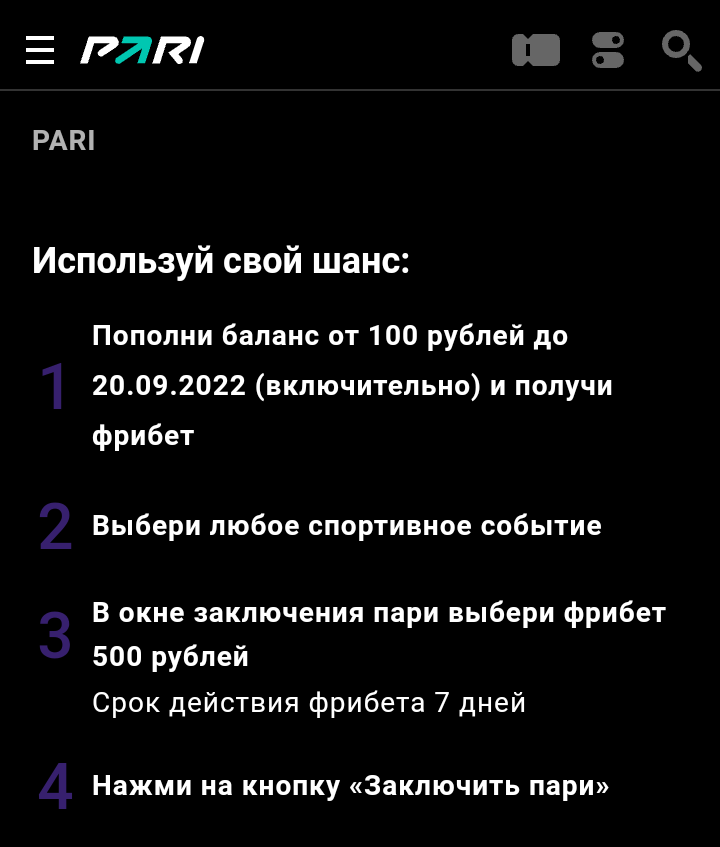This screenshot has width=720, height=847.
Task: Tap the PARI logo to go home
Action: [142, 50]
